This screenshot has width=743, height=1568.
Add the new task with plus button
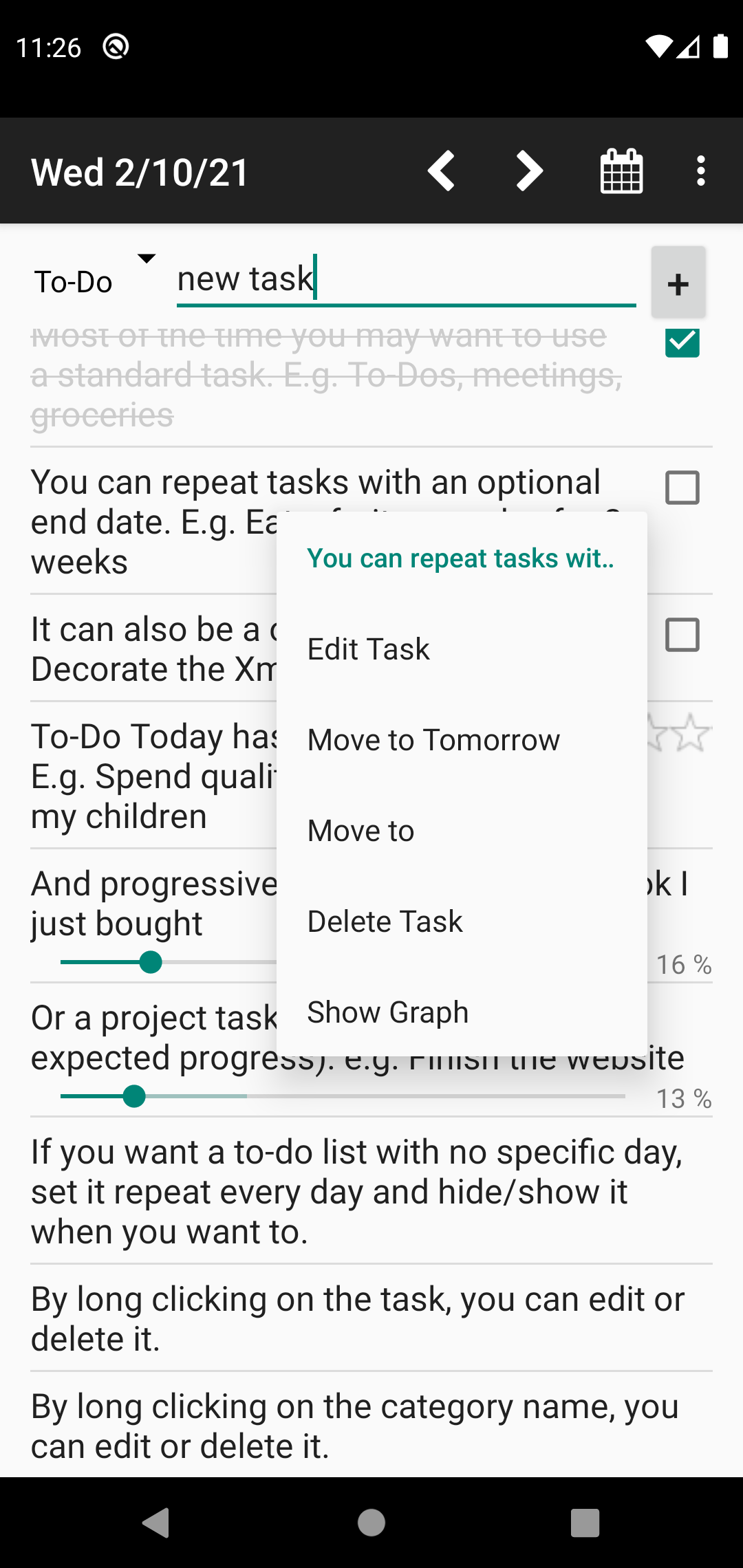point(678,283)
